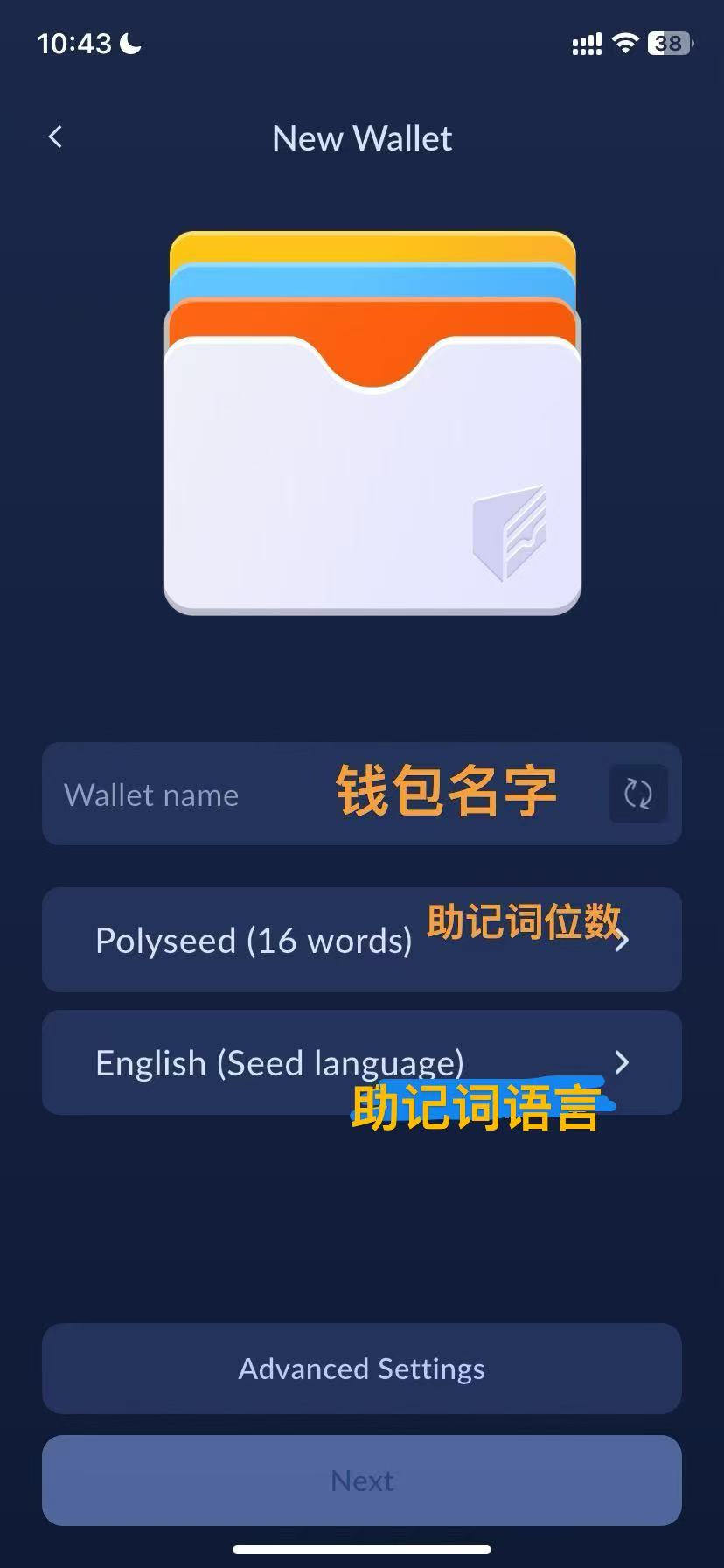Open Advanced Settings
Image resolution: width=724 pixels, height=1568 pixels.
tap(362, 1368)
